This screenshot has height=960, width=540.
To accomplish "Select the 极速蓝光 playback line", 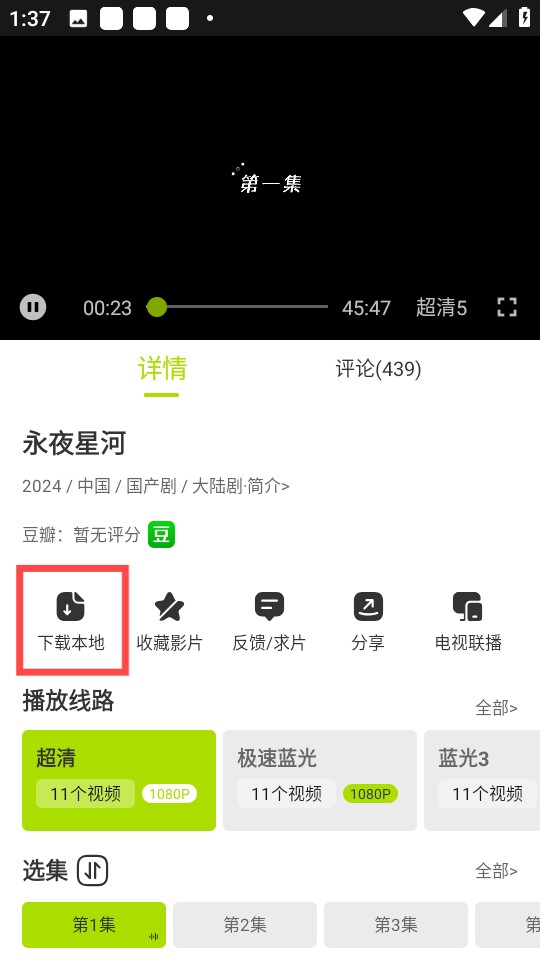I will [320, 780].
